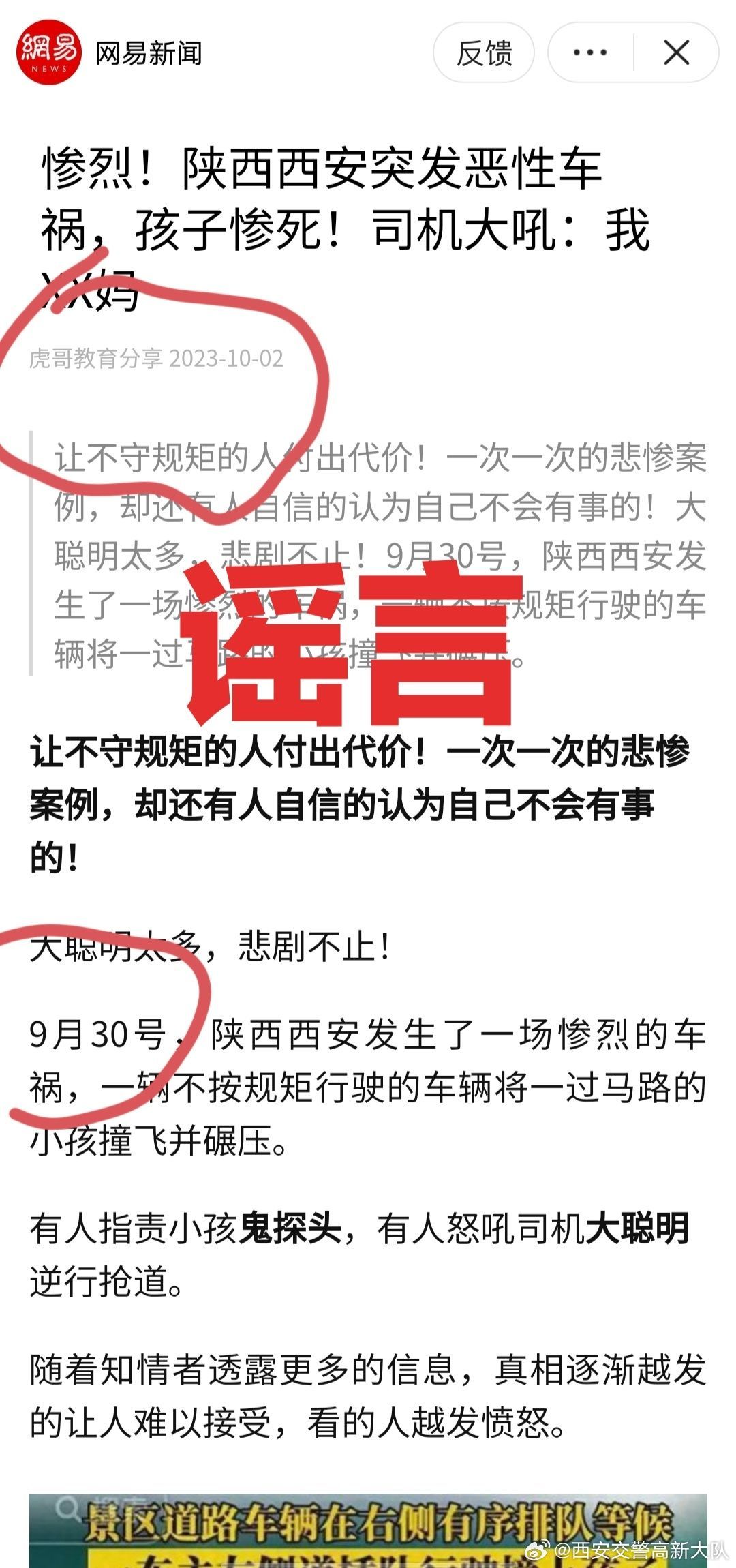Image resolution: width=736 pixels, height=1568 pixels.
Task: Open the three-dot more options menu
Action: 590,52
